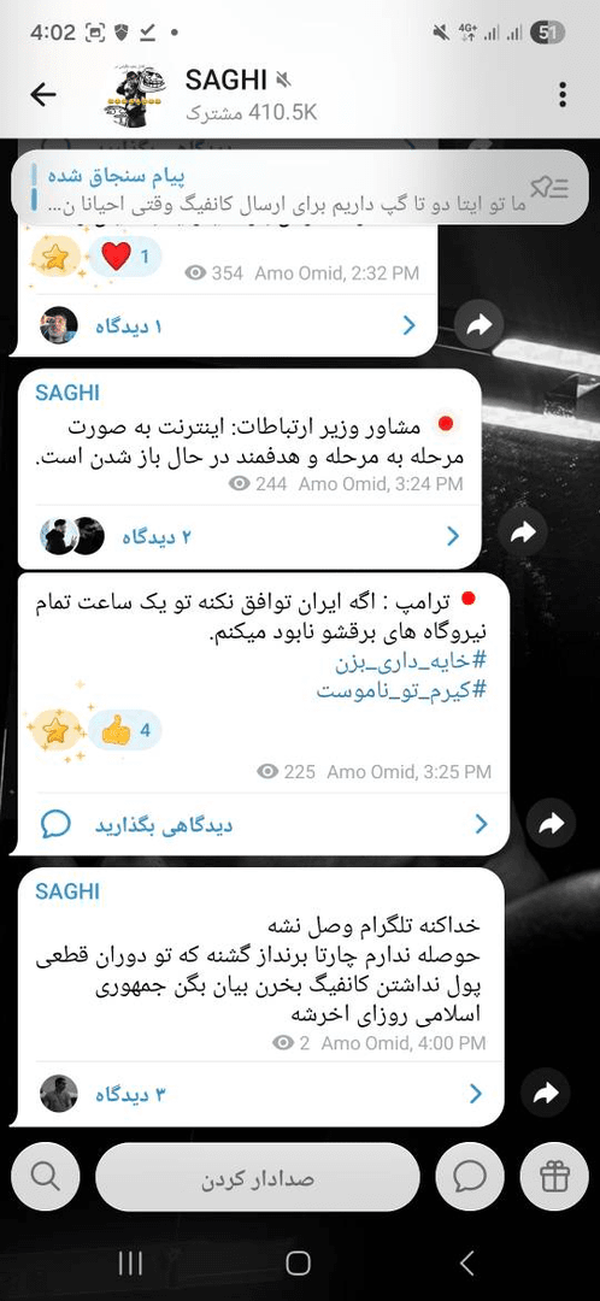Viewport: 600px width, 1301px height.
Task: Tap the صدادار کردن unmute button
Action: click(x=258, y=1177)
